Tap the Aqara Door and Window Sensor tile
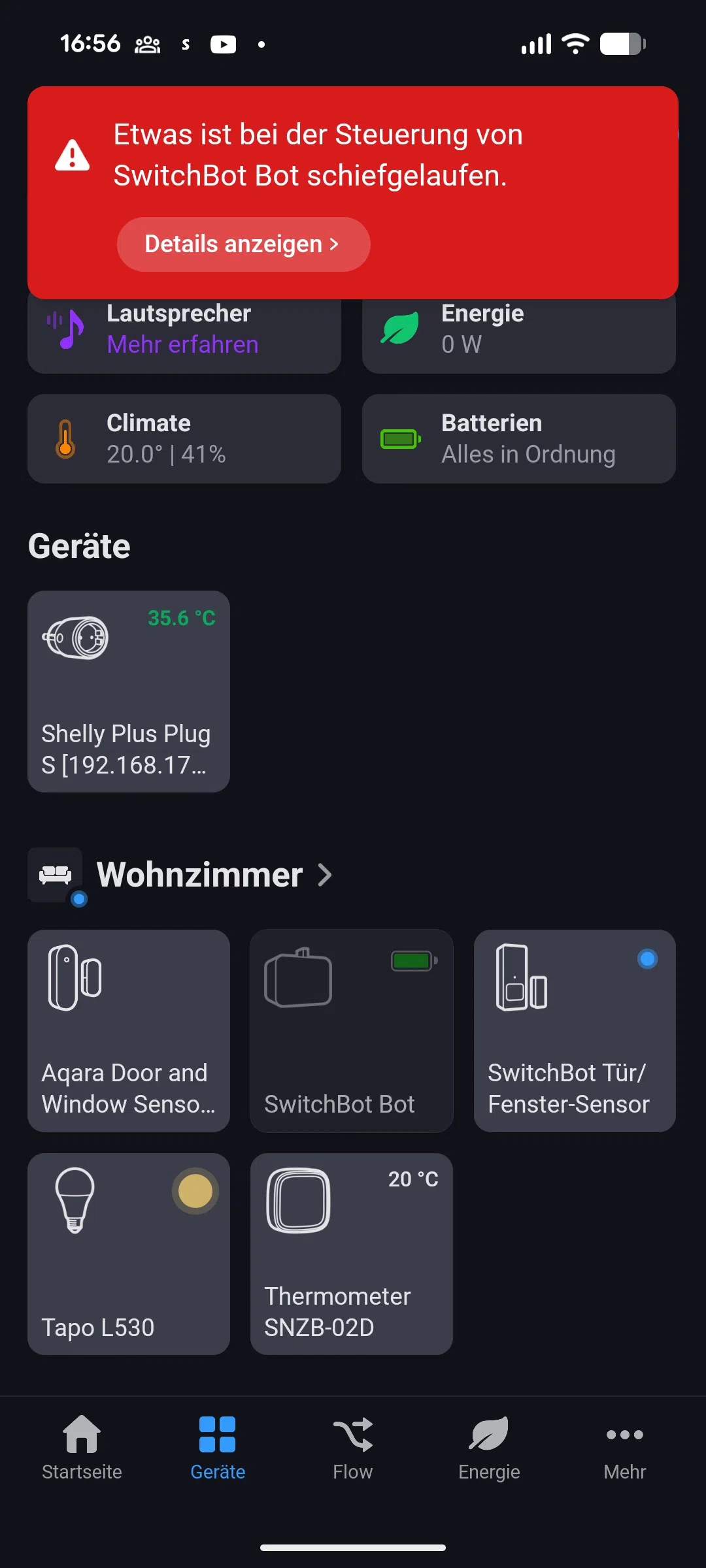The width and height of the screenshot is (706, 1568). tap(129, 1030)
